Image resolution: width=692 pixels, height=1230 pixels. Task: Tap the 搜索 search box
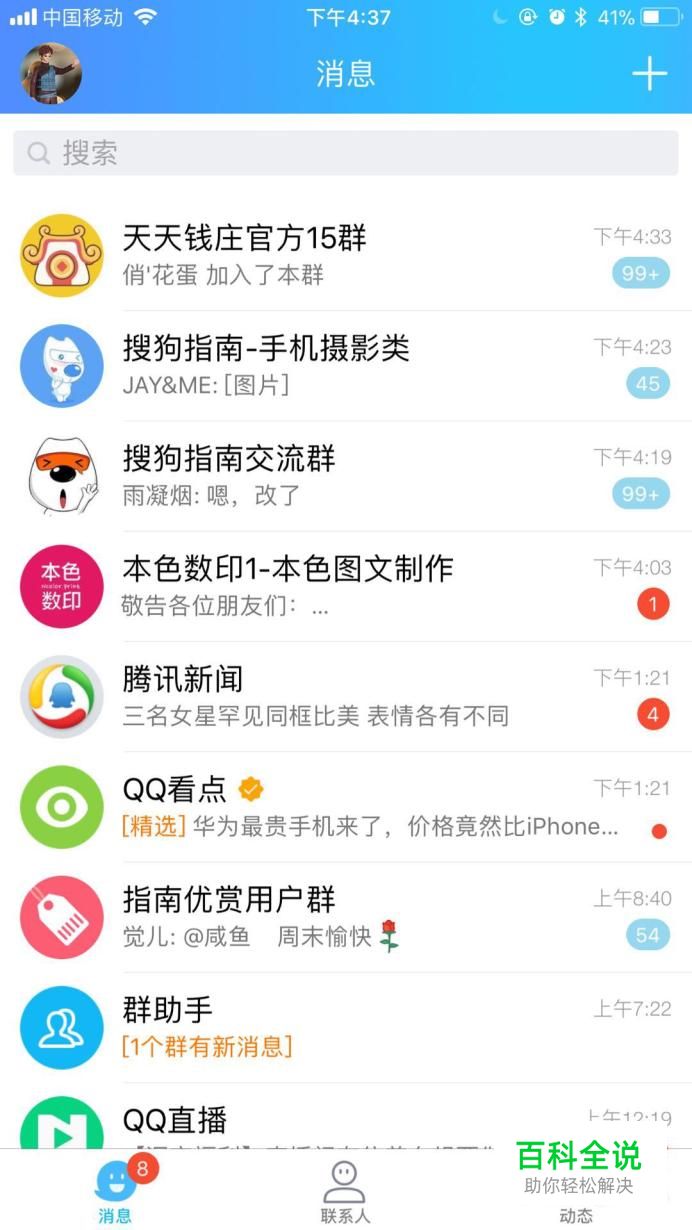coord(346,153)
